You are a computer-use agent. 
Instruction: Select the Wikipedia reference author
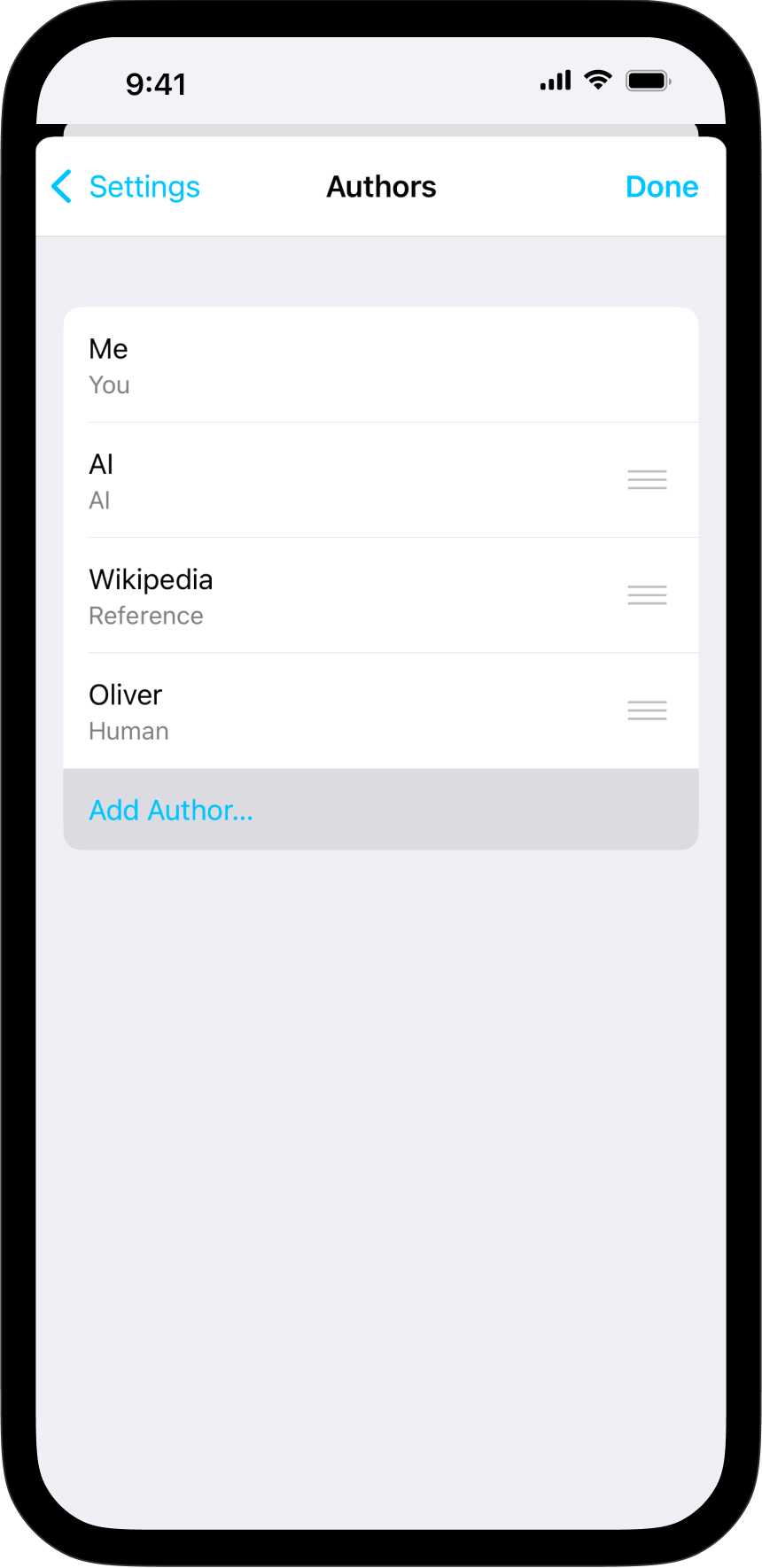pyautogui.click(x=354, y=594)
